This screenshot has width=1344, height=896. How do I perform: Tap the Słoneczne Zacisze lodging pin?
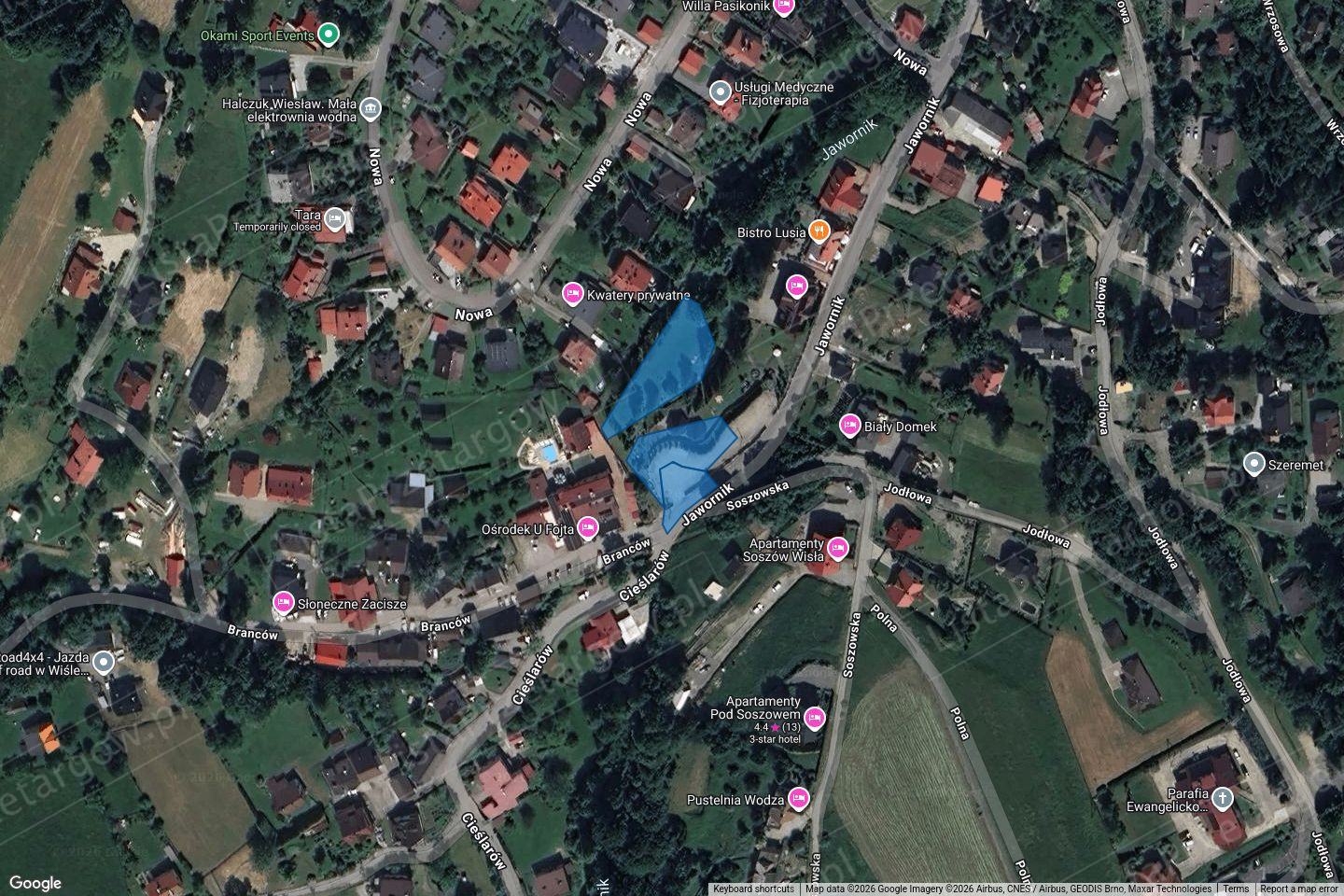click(282, 603)
